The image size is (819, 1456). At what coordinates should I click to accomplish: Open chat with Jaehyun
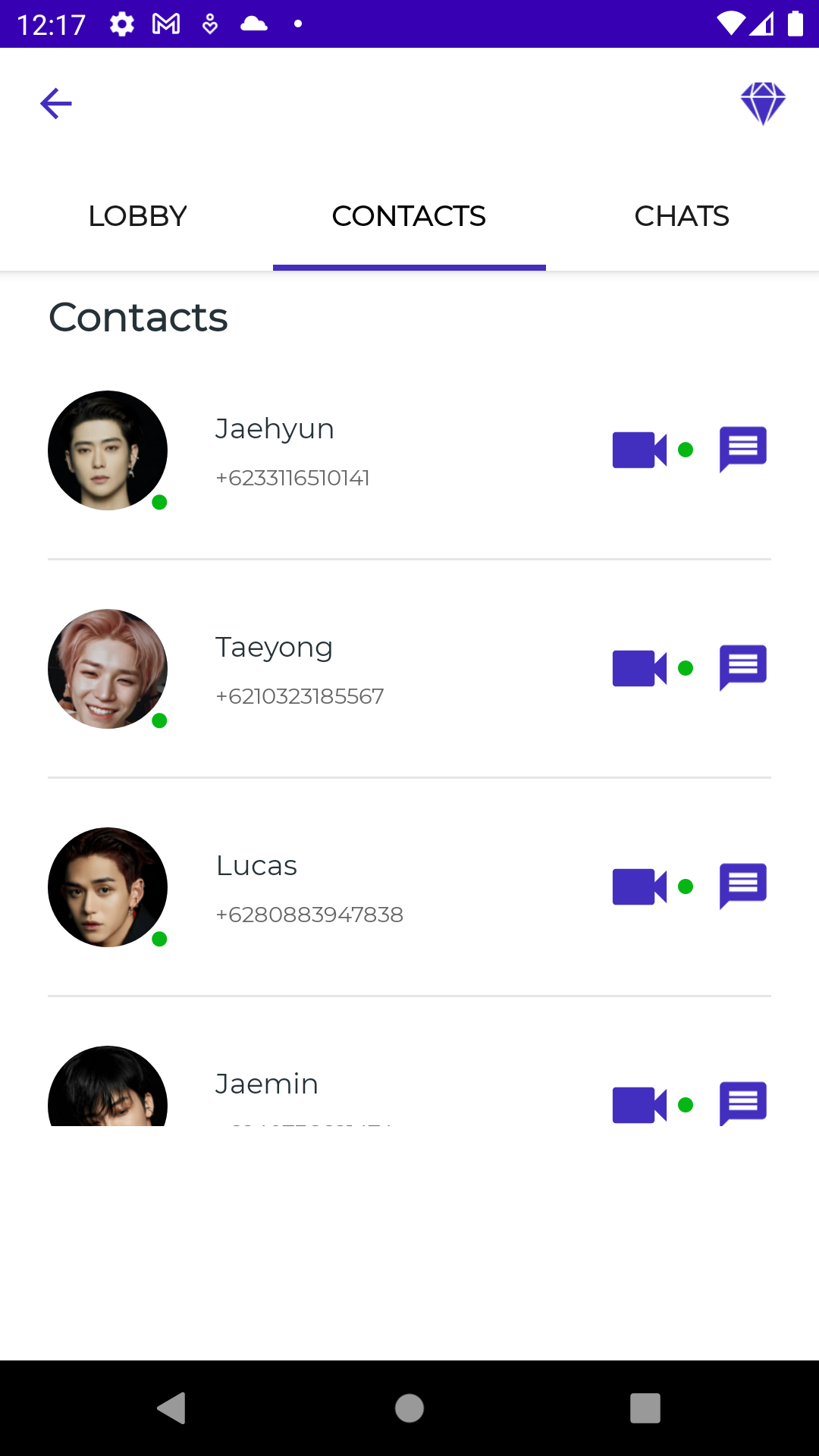click(742, 449)
